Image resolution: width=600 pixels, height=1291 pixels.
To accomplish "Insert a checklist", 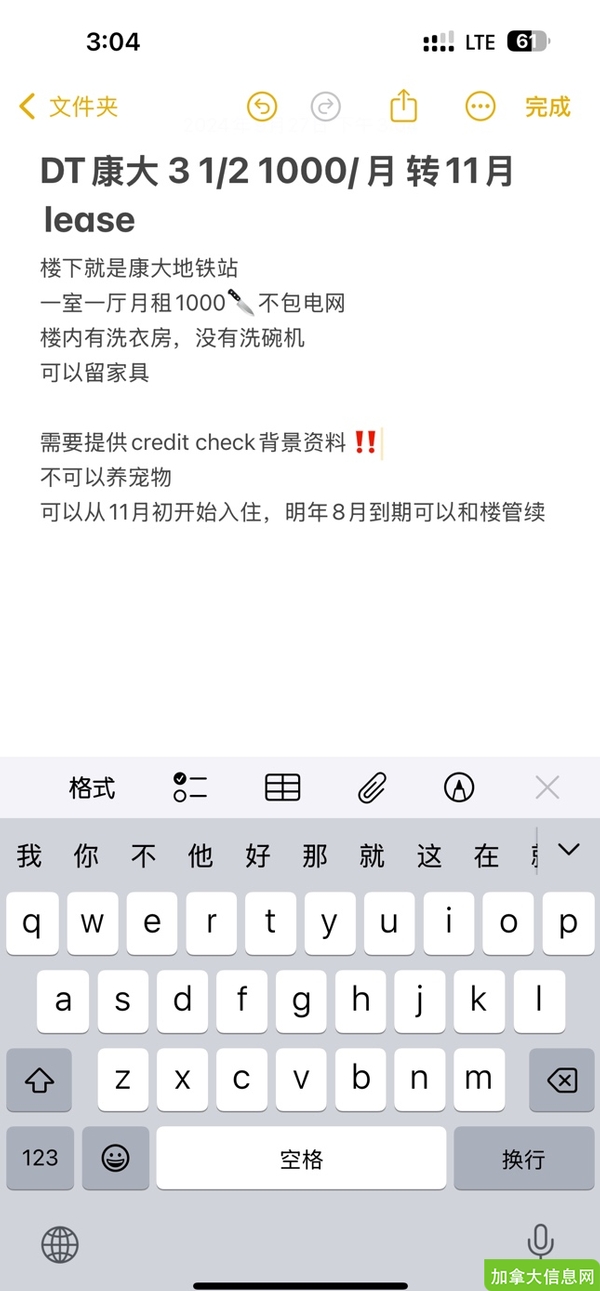I will coord(189,788).
